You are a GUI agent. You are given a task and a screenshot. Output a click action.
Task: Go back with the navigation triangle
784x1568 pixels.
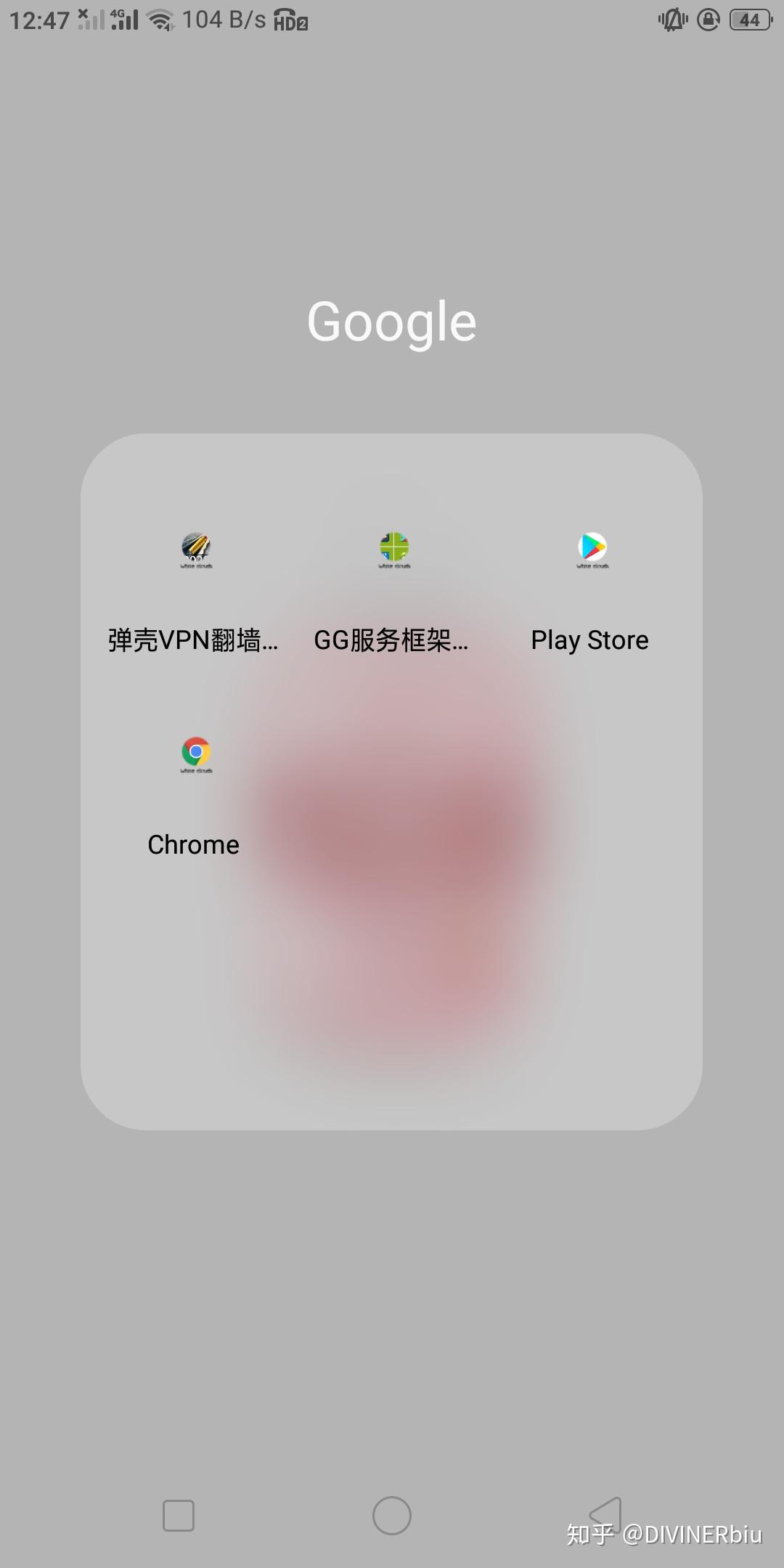click(605, 1514)
